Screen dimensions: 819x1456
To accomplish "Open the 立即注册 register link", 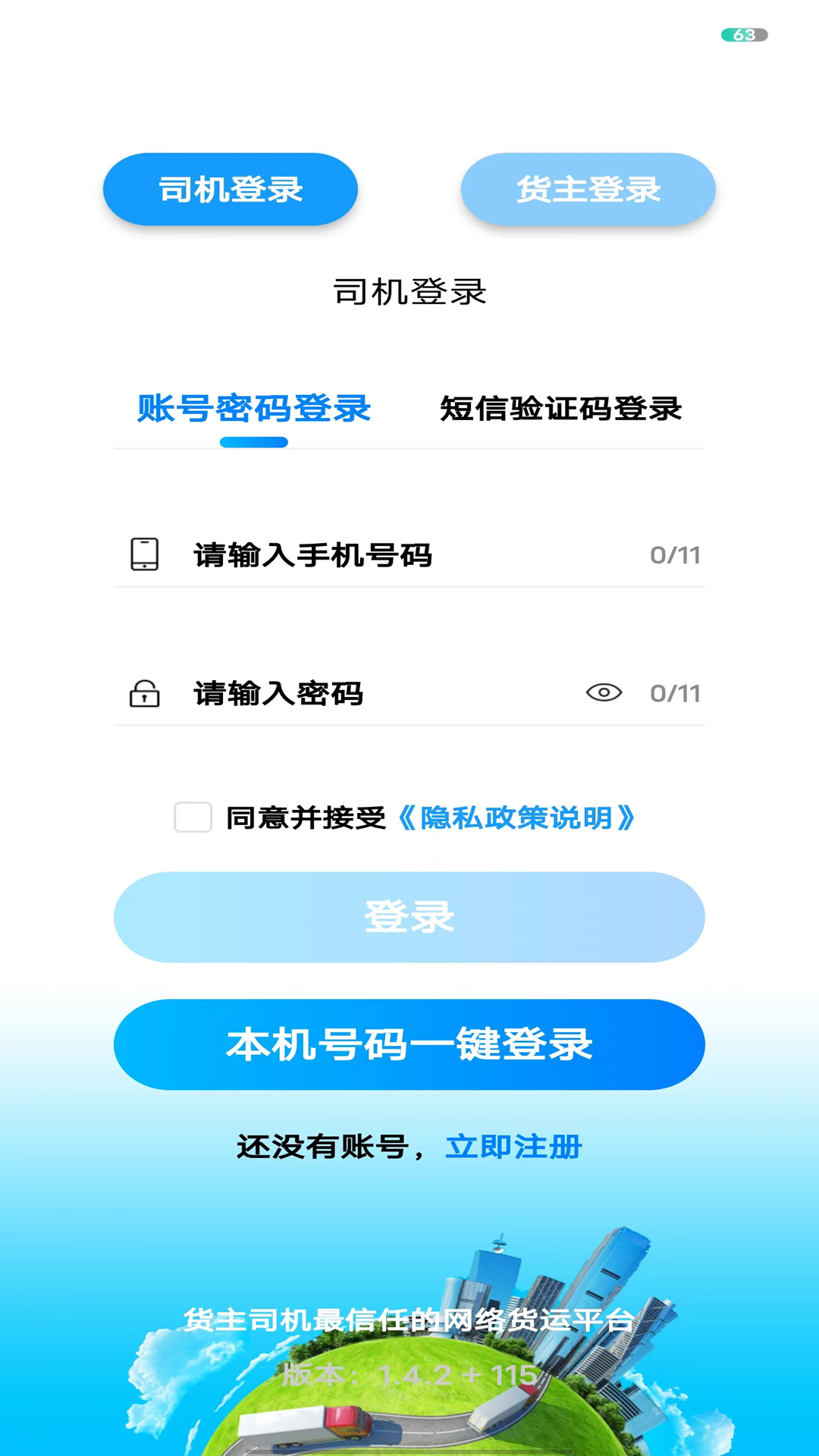I will pyautogui.click(x=513, y=1147).
